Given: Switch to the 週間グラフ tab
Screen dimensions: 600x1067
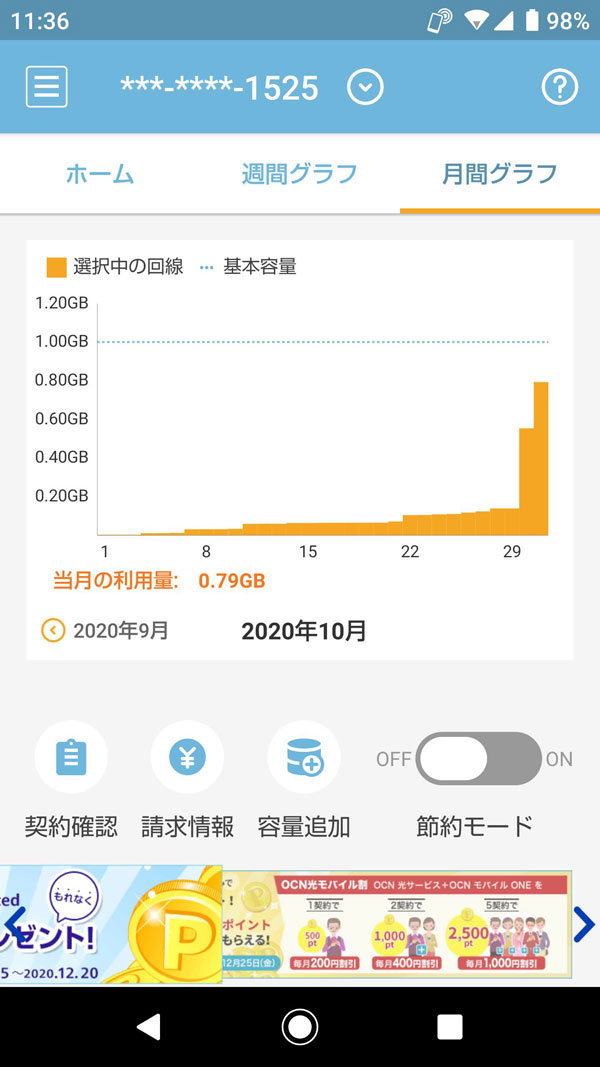Looking at the screenshot, I should 299,174.
